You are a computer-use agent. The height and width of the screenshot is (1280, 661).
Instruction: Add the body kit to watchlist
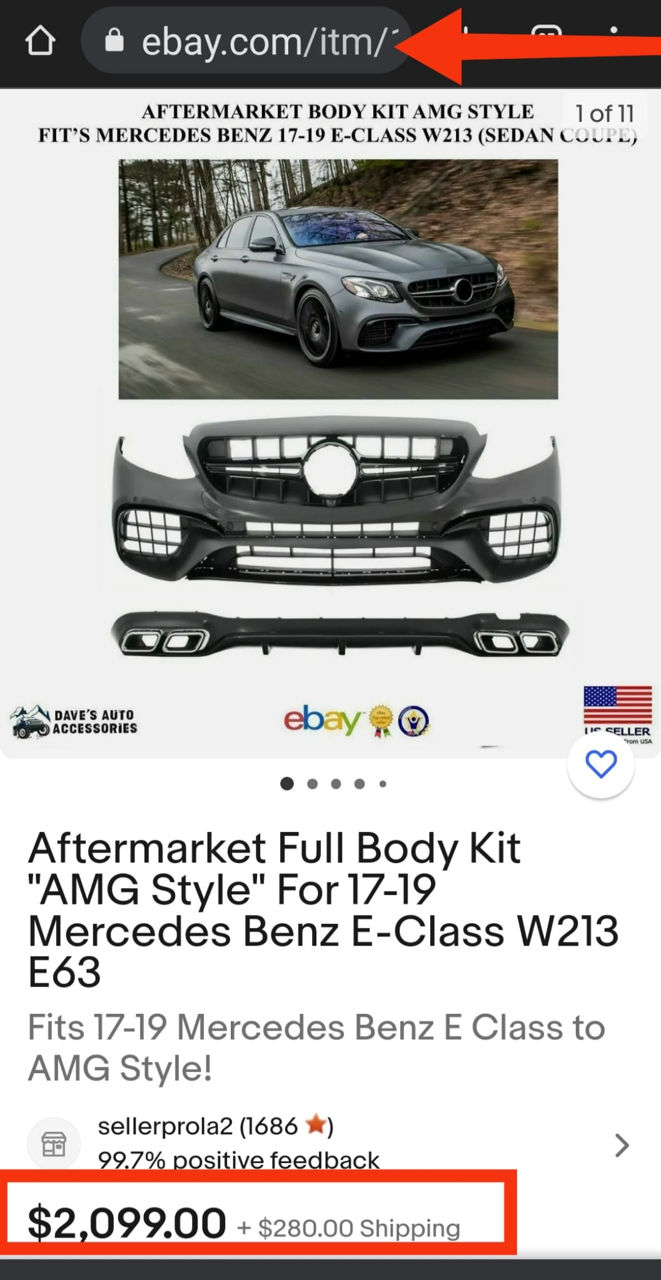tap(600, 766)
